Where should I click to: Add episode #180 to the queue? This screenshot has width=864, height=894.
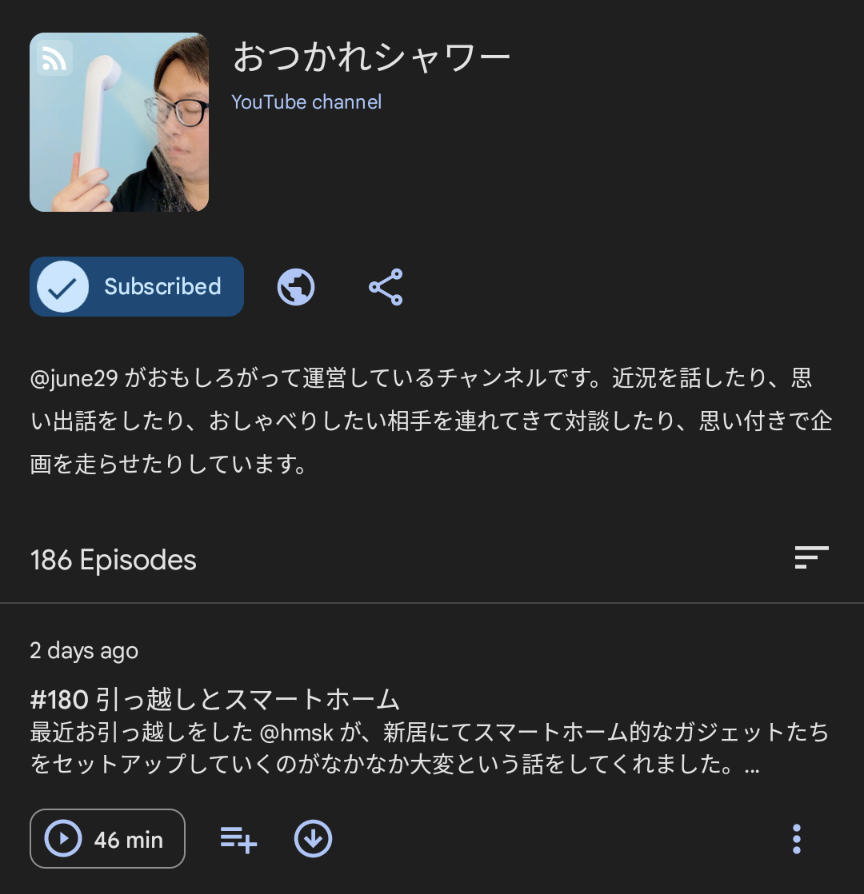click(238, 838)
